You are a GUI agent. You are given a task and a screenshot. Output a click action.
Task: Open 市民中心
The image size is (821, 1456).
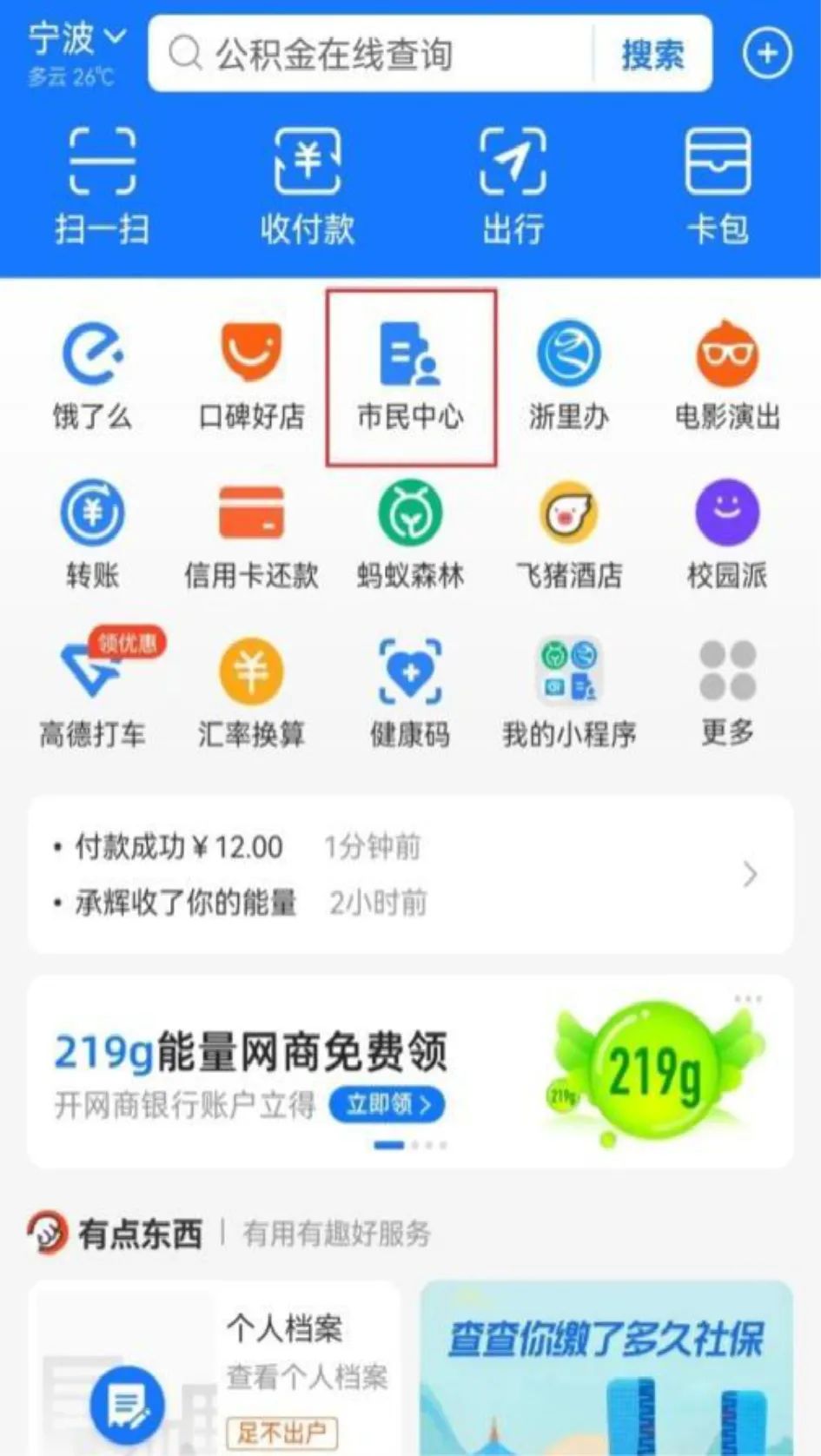pos(411,377)
